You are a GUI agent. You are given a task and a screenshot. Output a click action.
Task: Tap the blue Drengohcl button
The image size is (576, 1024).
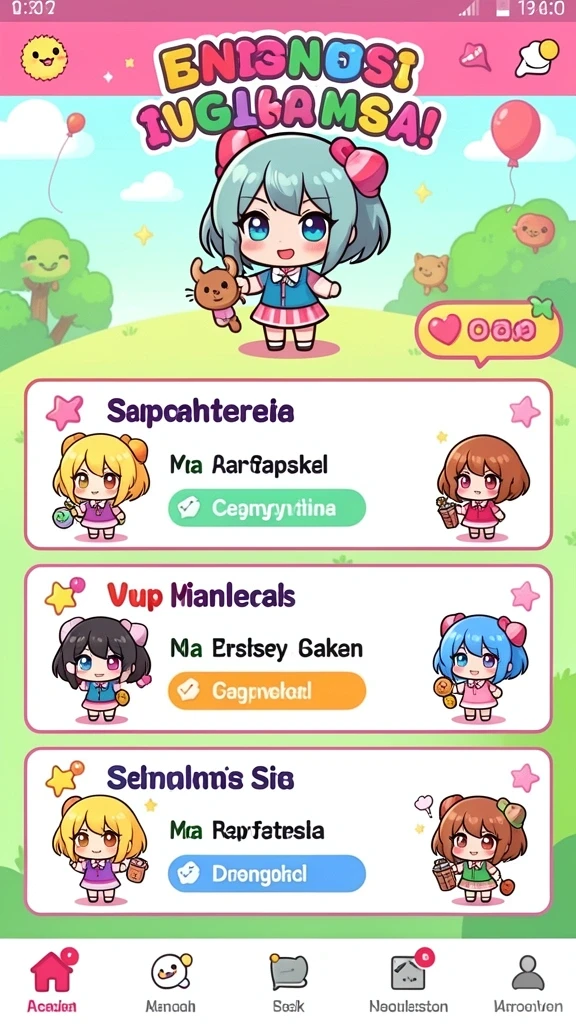point(266,873)
